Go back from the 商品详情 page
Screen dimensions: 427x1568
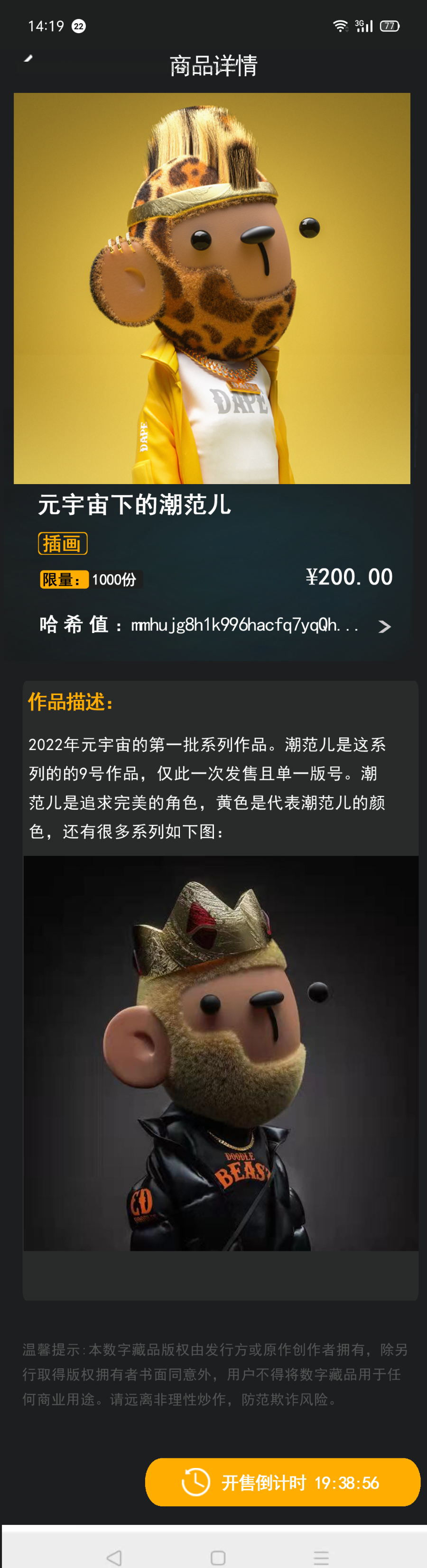click(28, 59)
